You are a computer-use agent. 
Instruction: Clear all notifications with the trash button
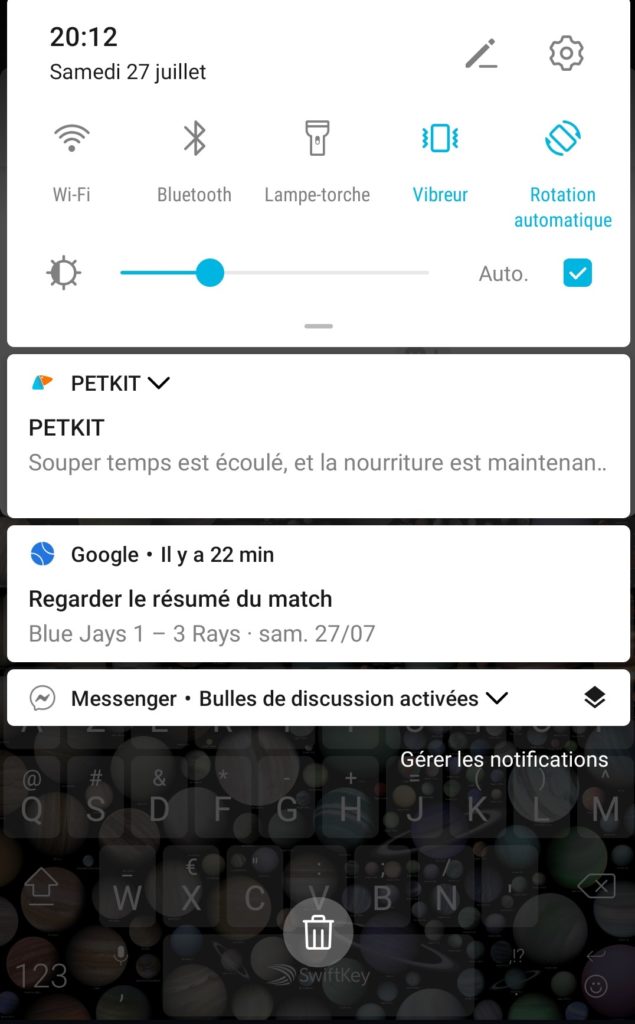click(x=318, y=933)
